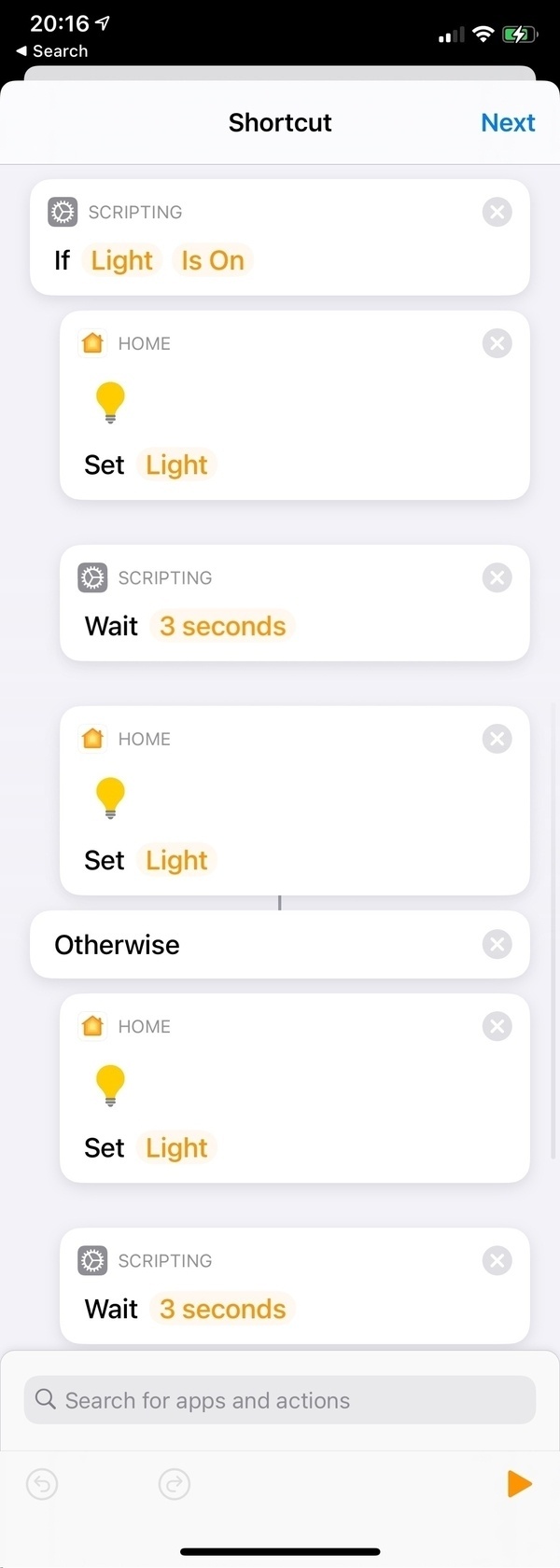The height and width of the screenshot is (1568, 560).
Task: Tap Next to continue the shortcut
Action: point(508,122)
